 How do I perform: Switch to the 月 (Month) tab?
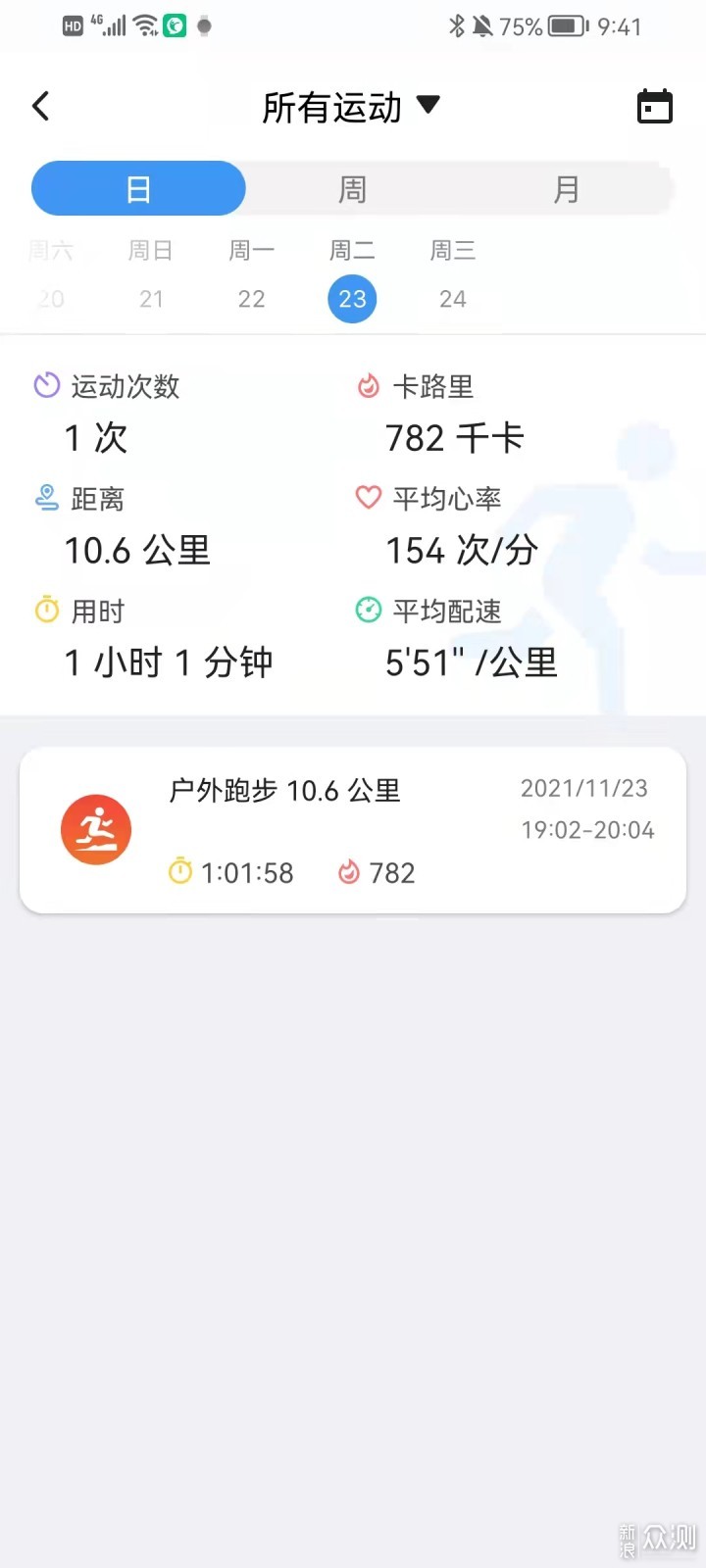click(567, 188)
